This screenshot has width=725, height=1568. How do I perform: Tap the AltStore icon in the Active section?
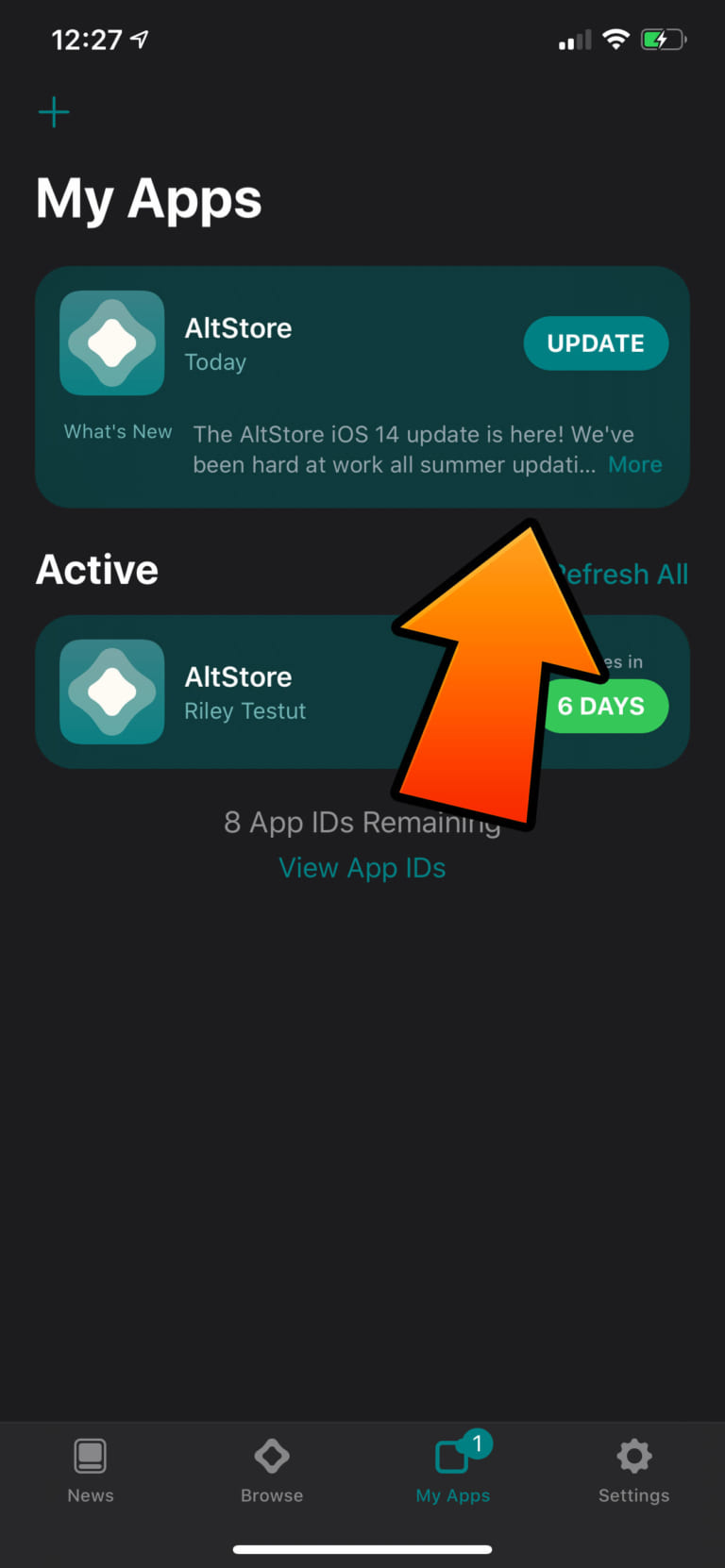coord(111,691)
